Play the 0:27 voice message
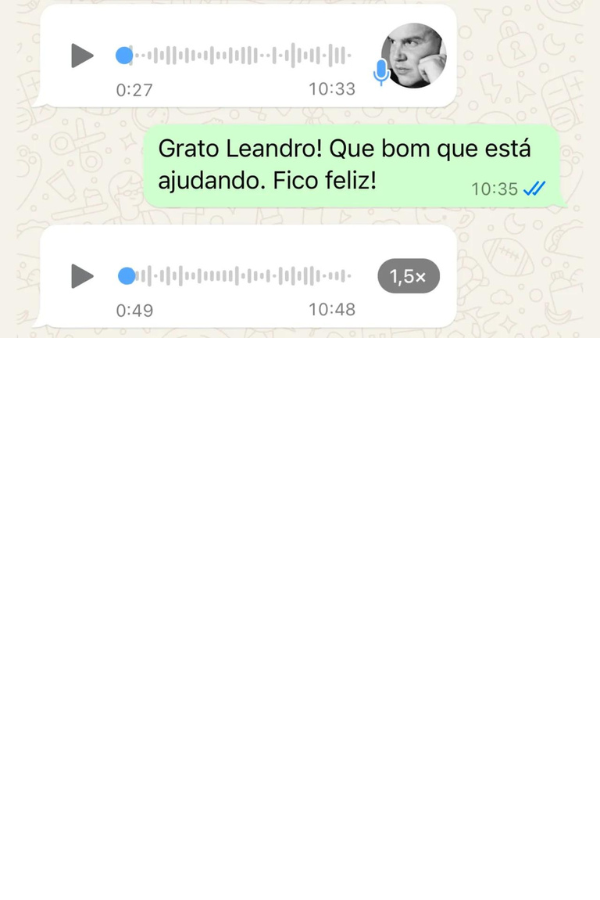Viewport: 600px width, 900px height. pyautogui.click(x=82, y=56)
